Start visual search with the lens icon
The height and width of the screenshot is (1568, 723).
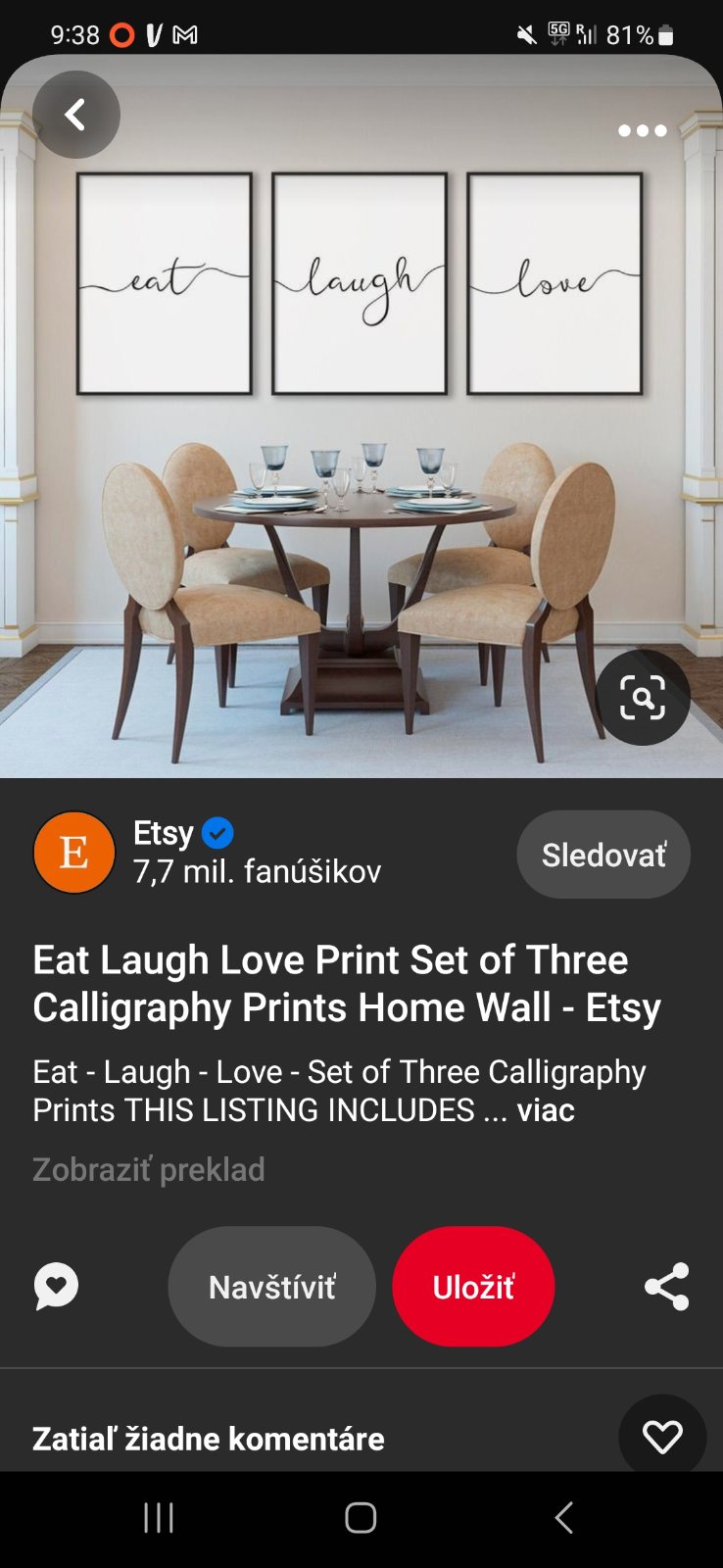[643, 698]
